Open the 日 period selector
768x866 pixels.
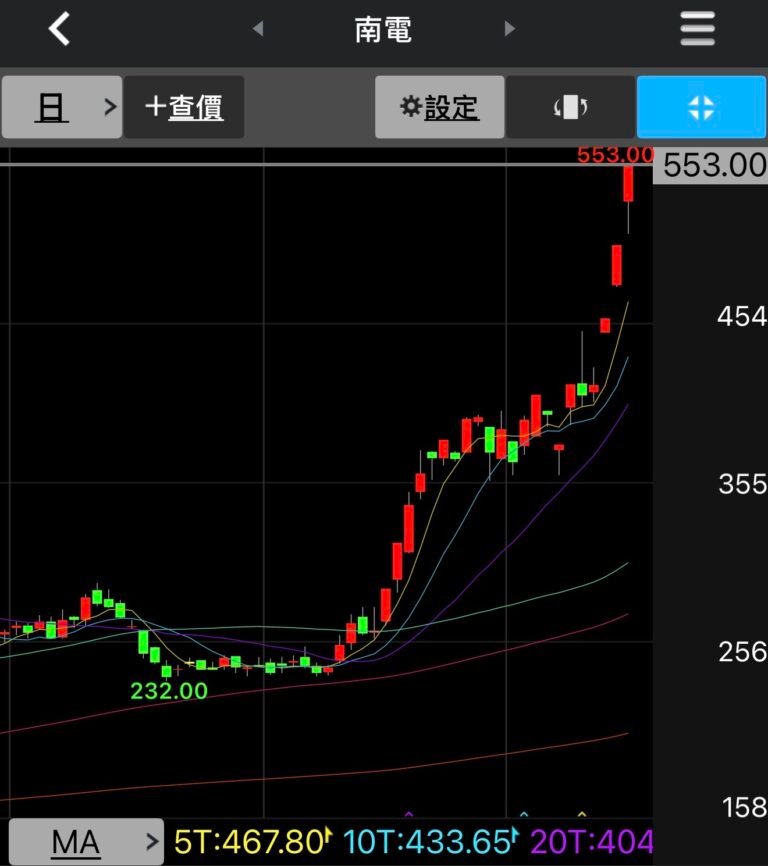pyautogui.click(x=61, y=107)
